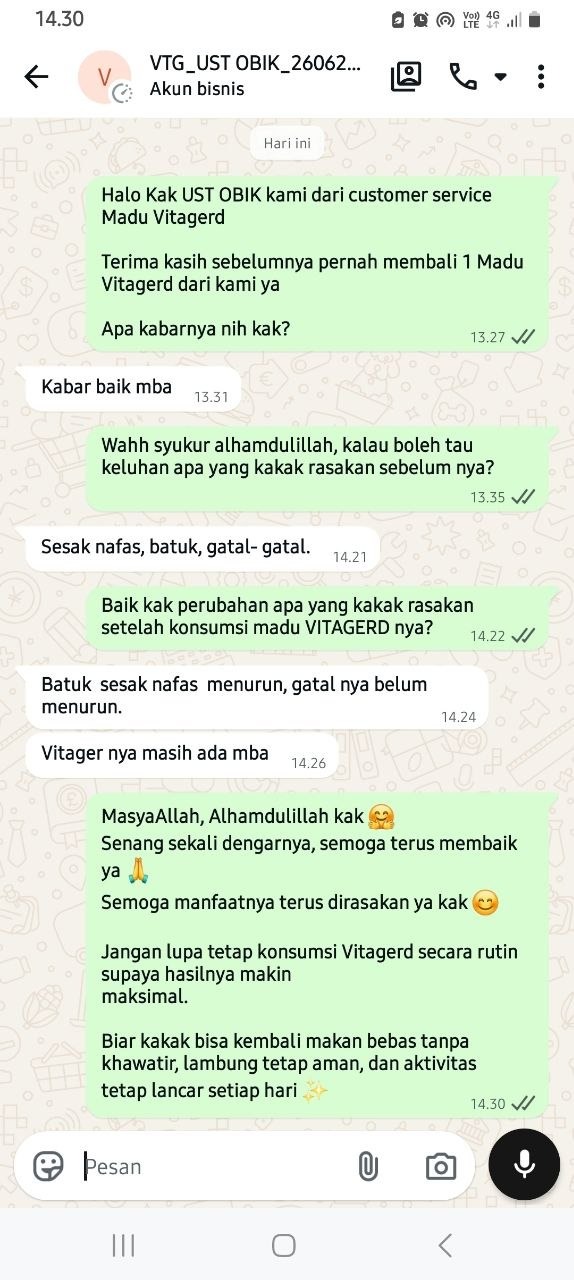
Task: Start a voice call
Action: (463, 77)
